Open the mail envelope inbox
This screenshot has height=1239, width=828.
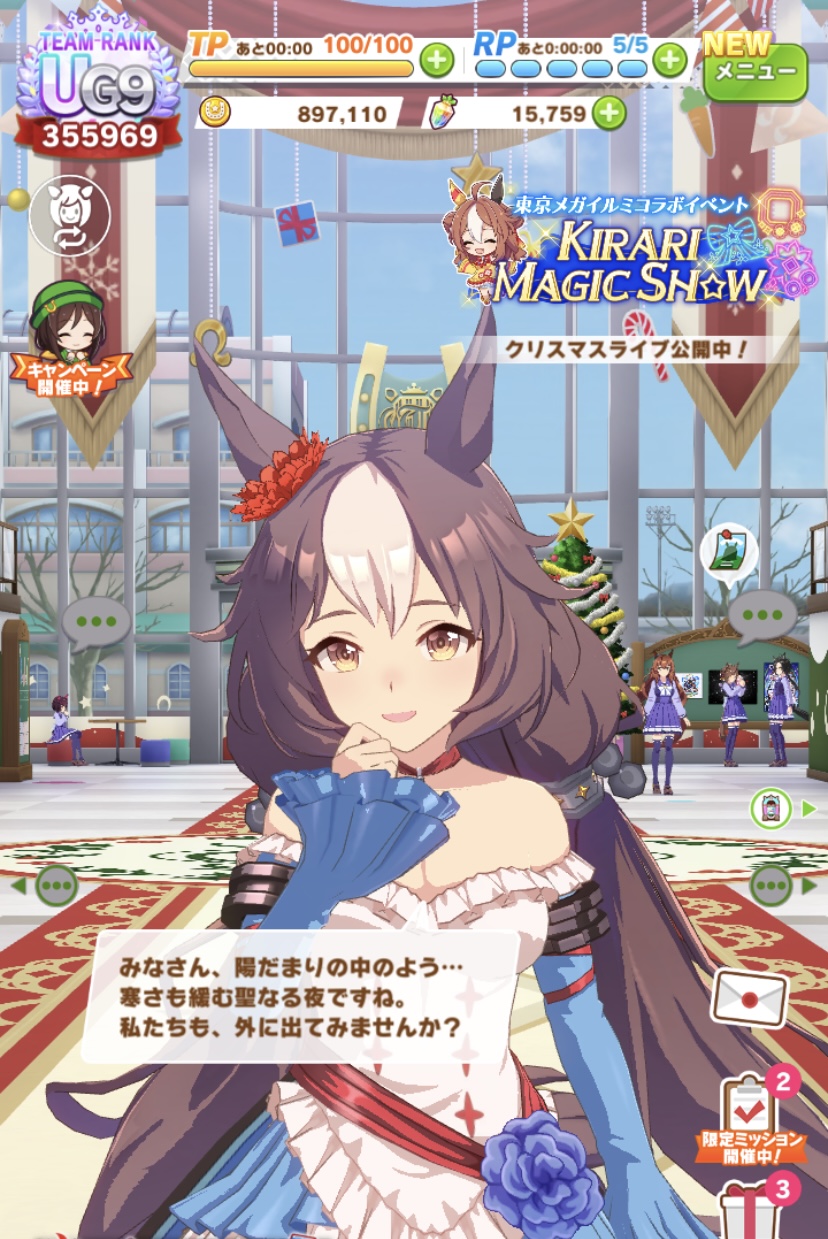click(749, 996)
